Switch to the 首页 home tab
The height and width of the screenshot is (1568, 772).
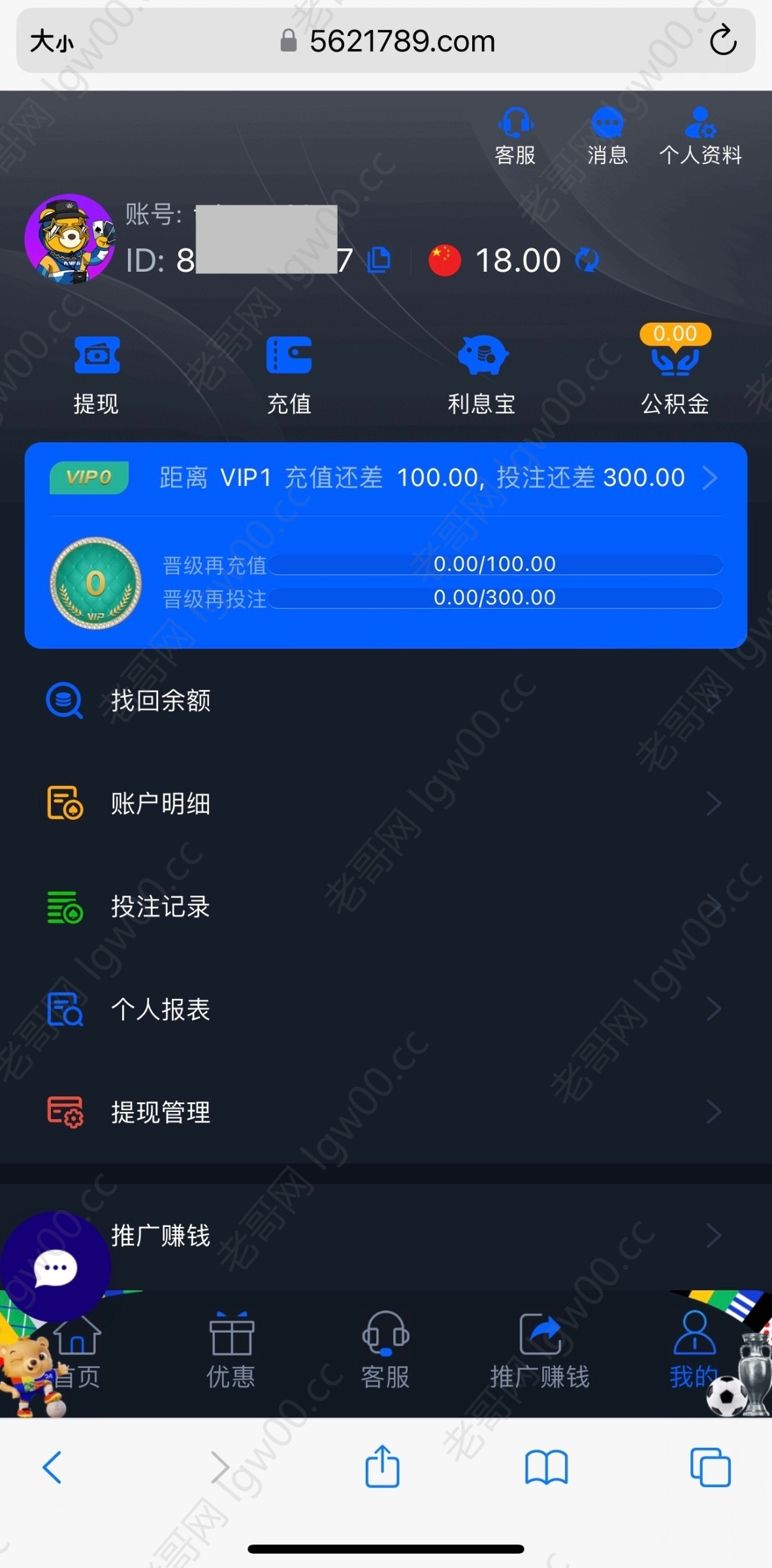tap(78, 1350)
